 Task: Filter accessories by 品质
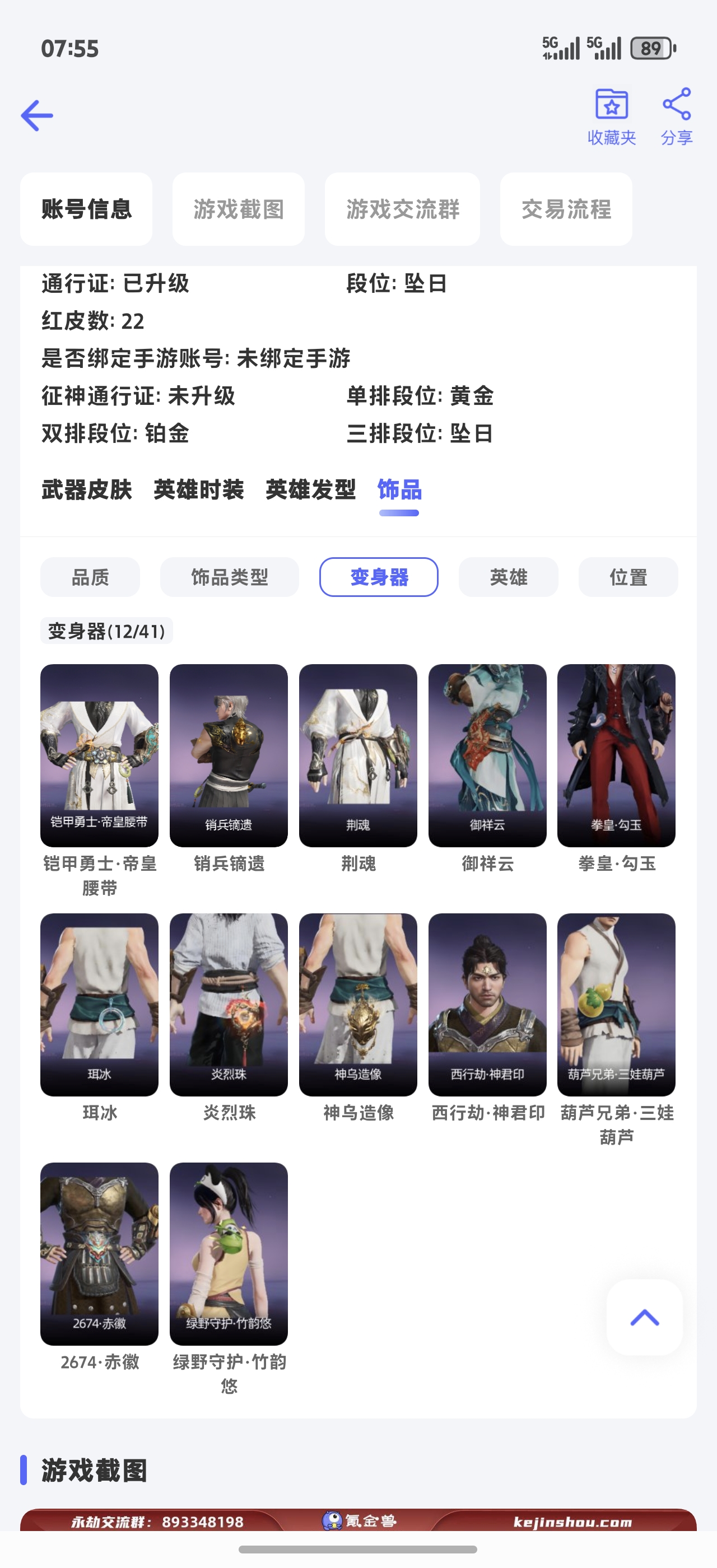90,577
